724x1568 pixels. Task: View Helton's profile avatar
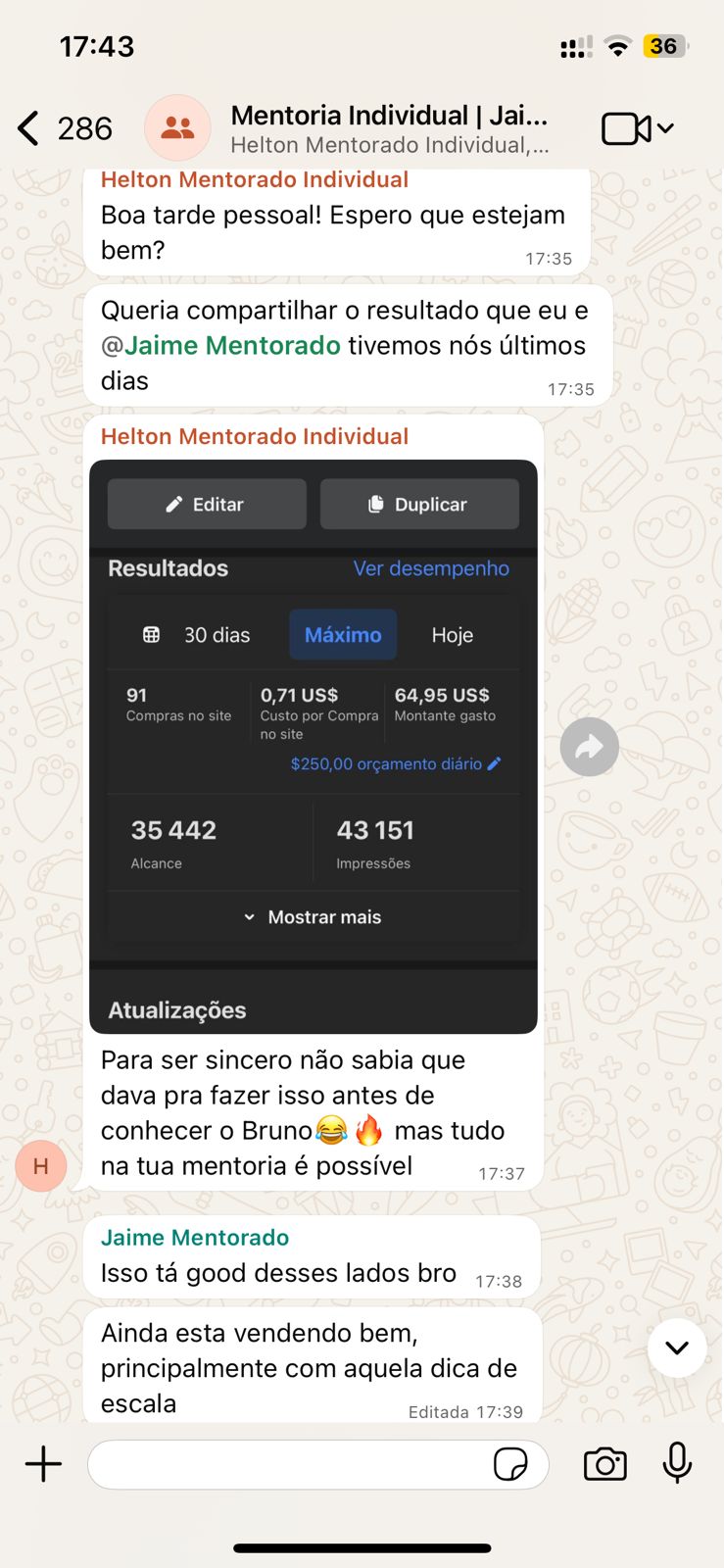[x=41, y=1166]
